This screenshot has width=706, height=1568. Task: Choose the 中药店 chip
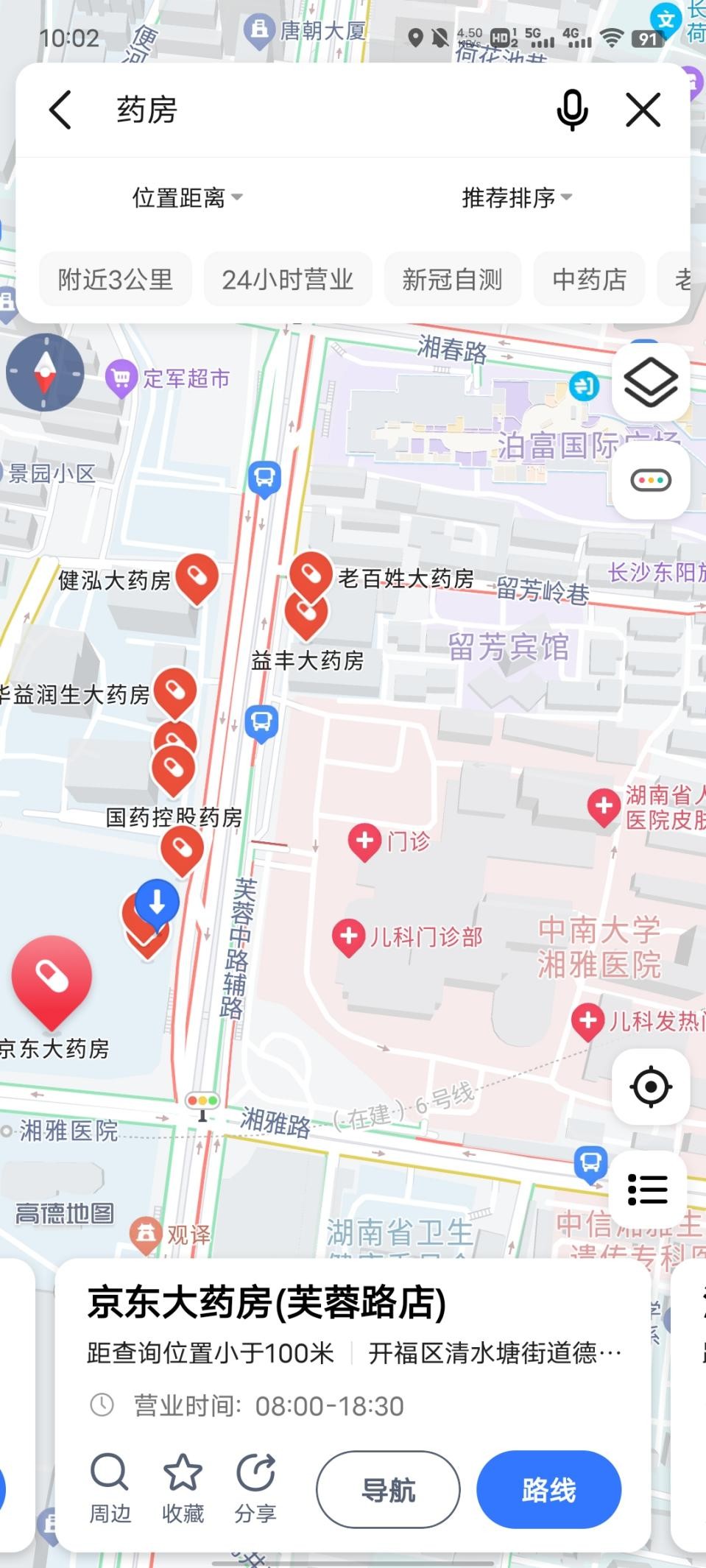589,280
